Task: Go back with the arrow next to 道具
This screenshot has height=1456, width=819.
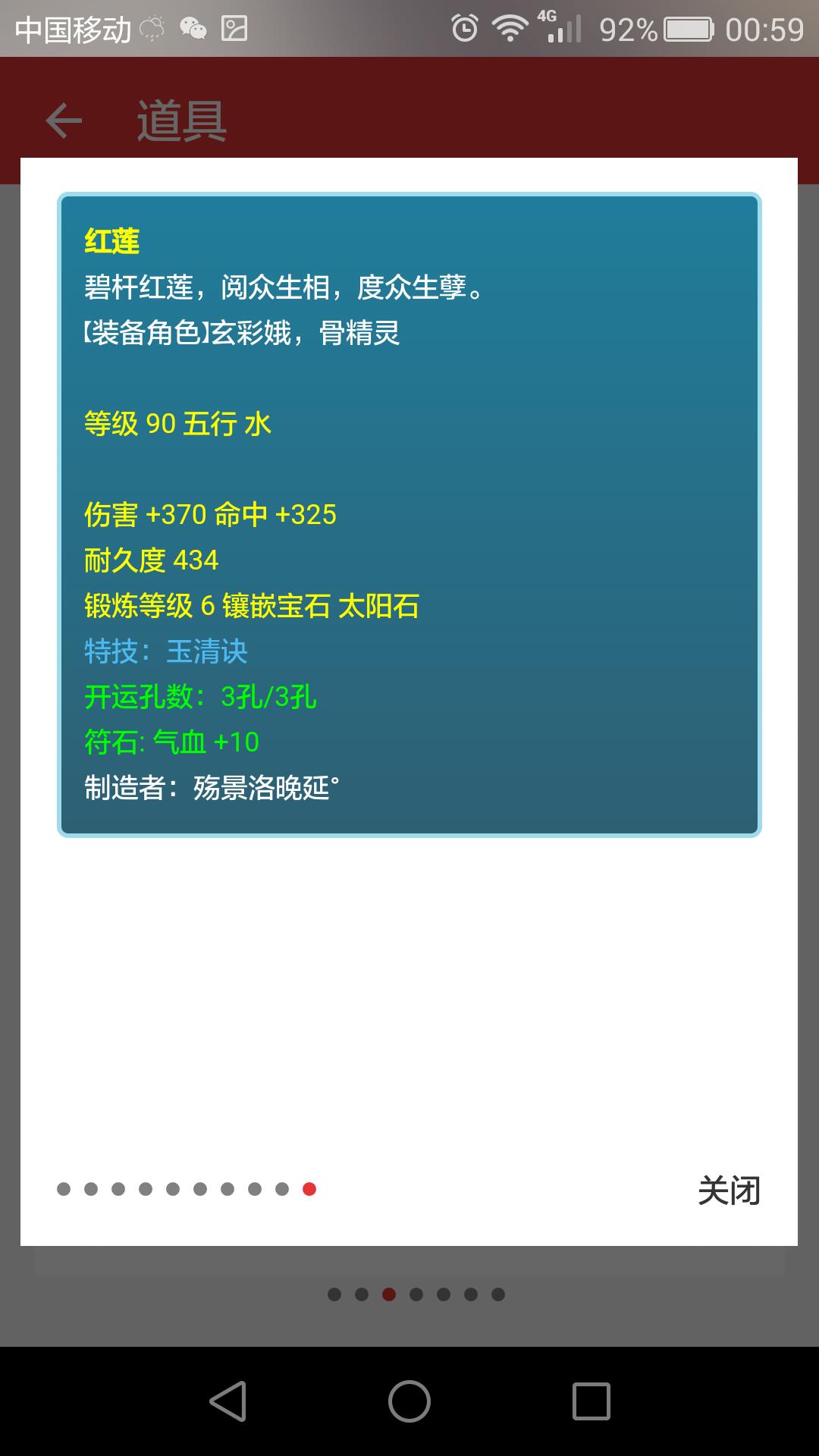Action: [x=64, y=121]
